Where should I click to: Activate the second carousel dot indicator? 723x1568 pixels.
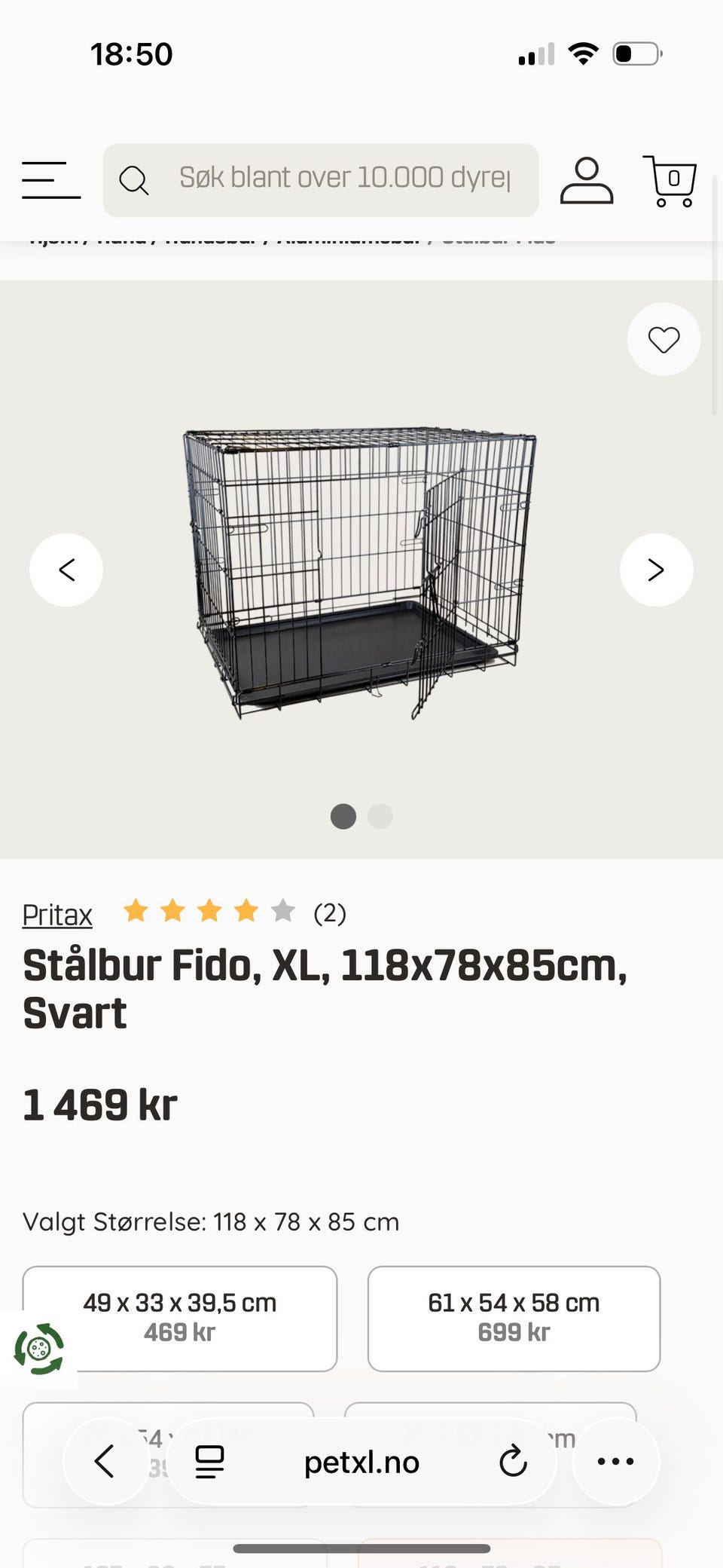[x=381, y=816]
